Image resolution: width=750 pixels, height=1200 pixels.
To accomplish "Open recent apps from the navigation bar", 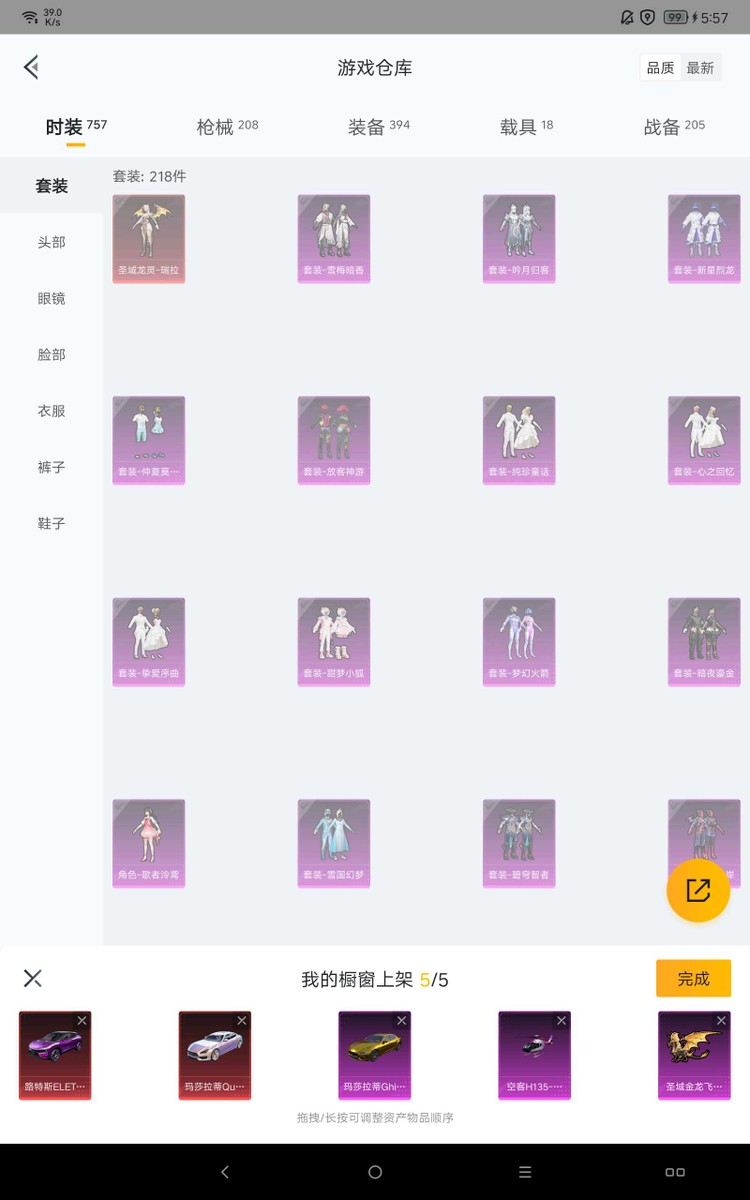I will (x=524, y=1172).
